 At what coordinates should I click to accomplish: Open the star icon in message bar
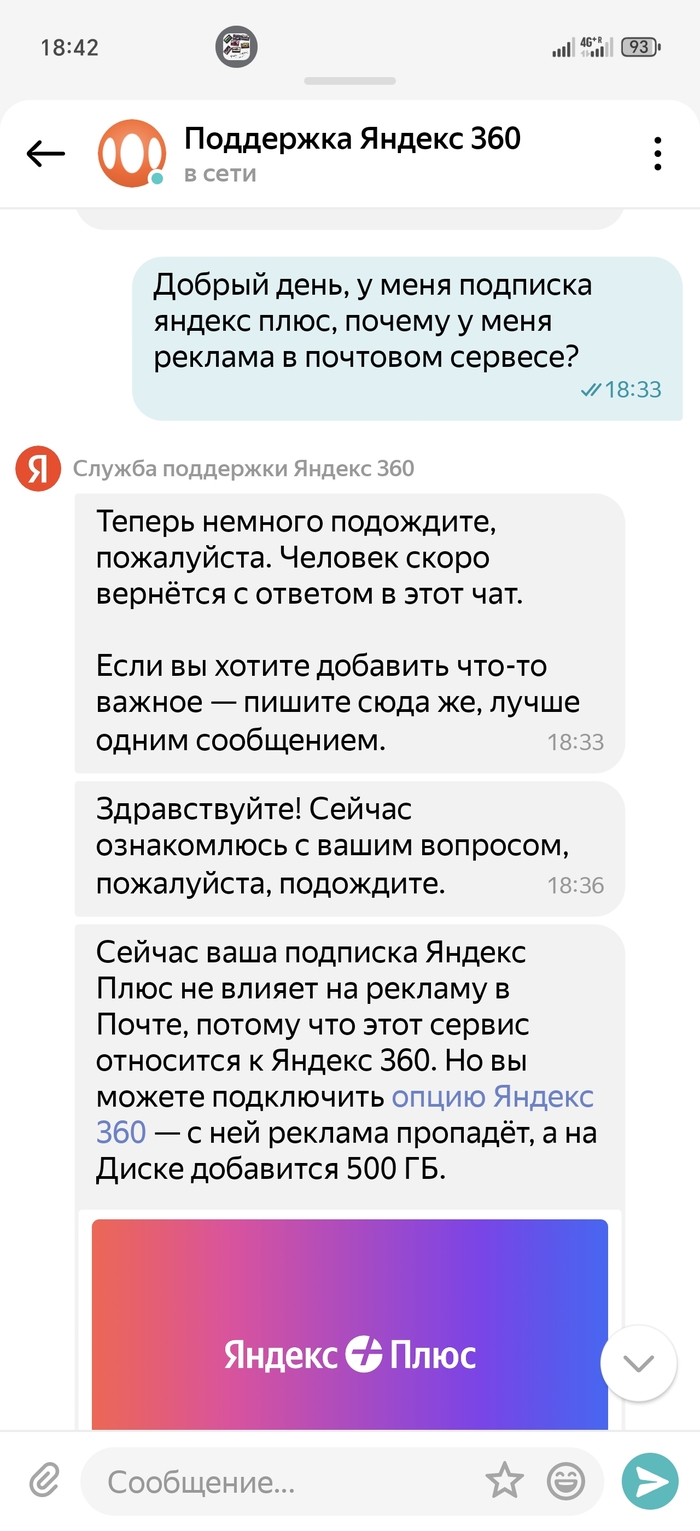click(504, 1481)
